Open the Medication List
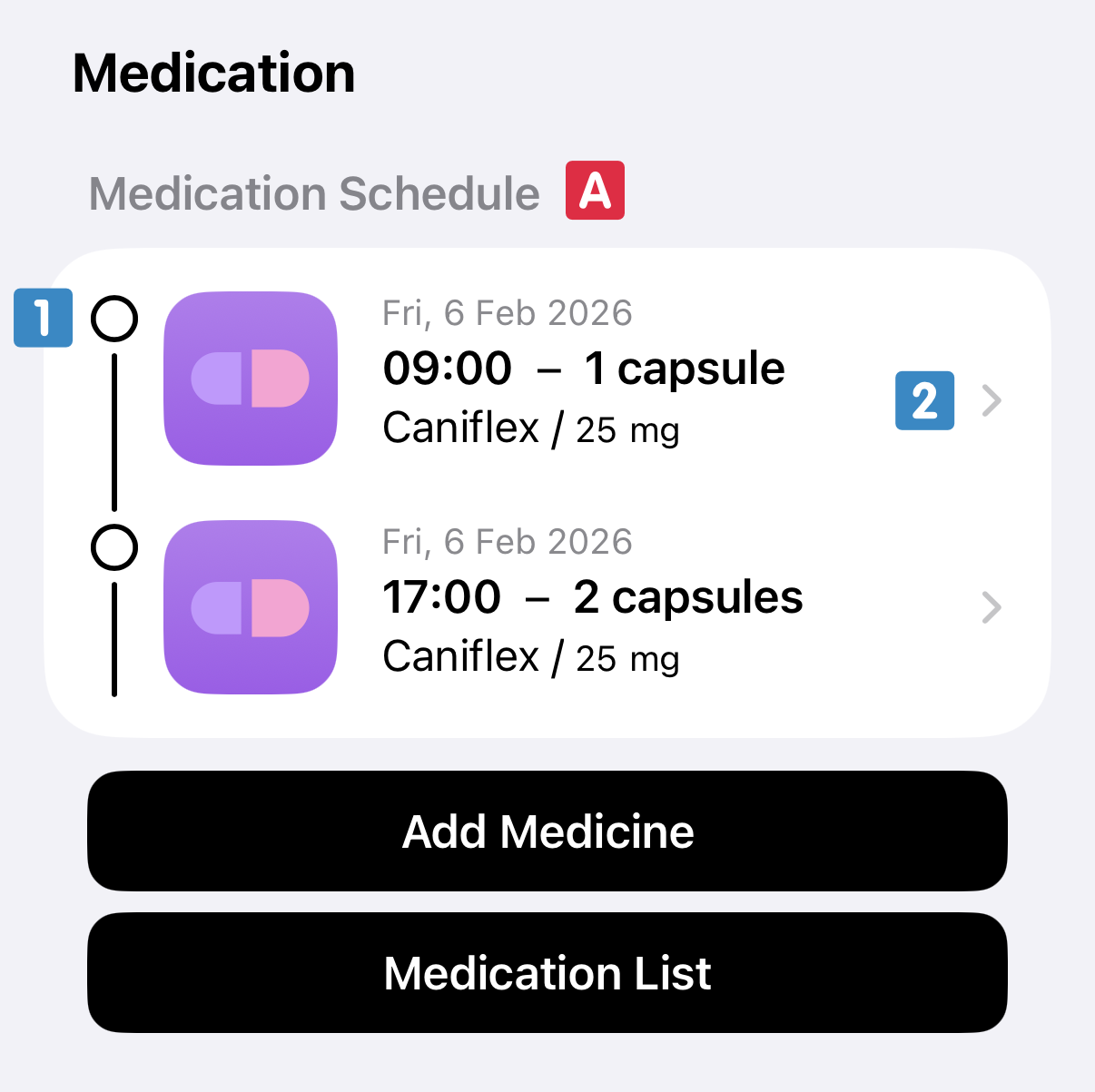 coord(547,973)
